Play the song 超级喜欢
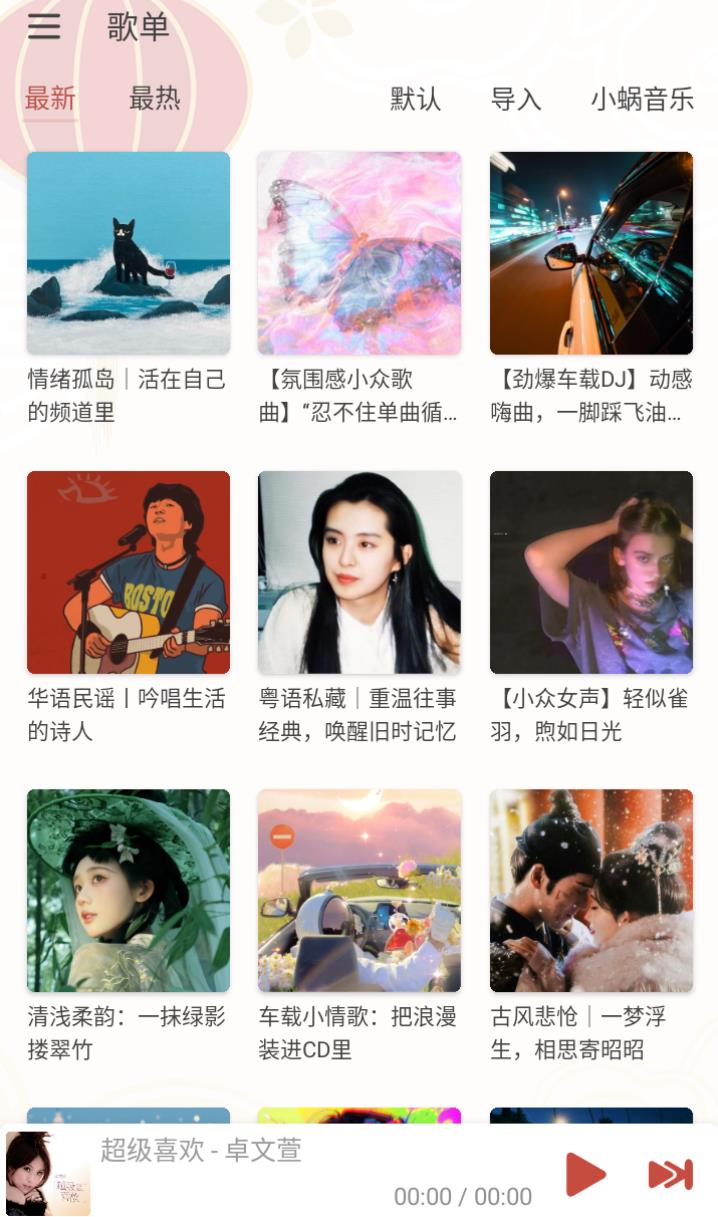Image resolution: width=718 pixels, height=1217 pixels. [585, 1174]
